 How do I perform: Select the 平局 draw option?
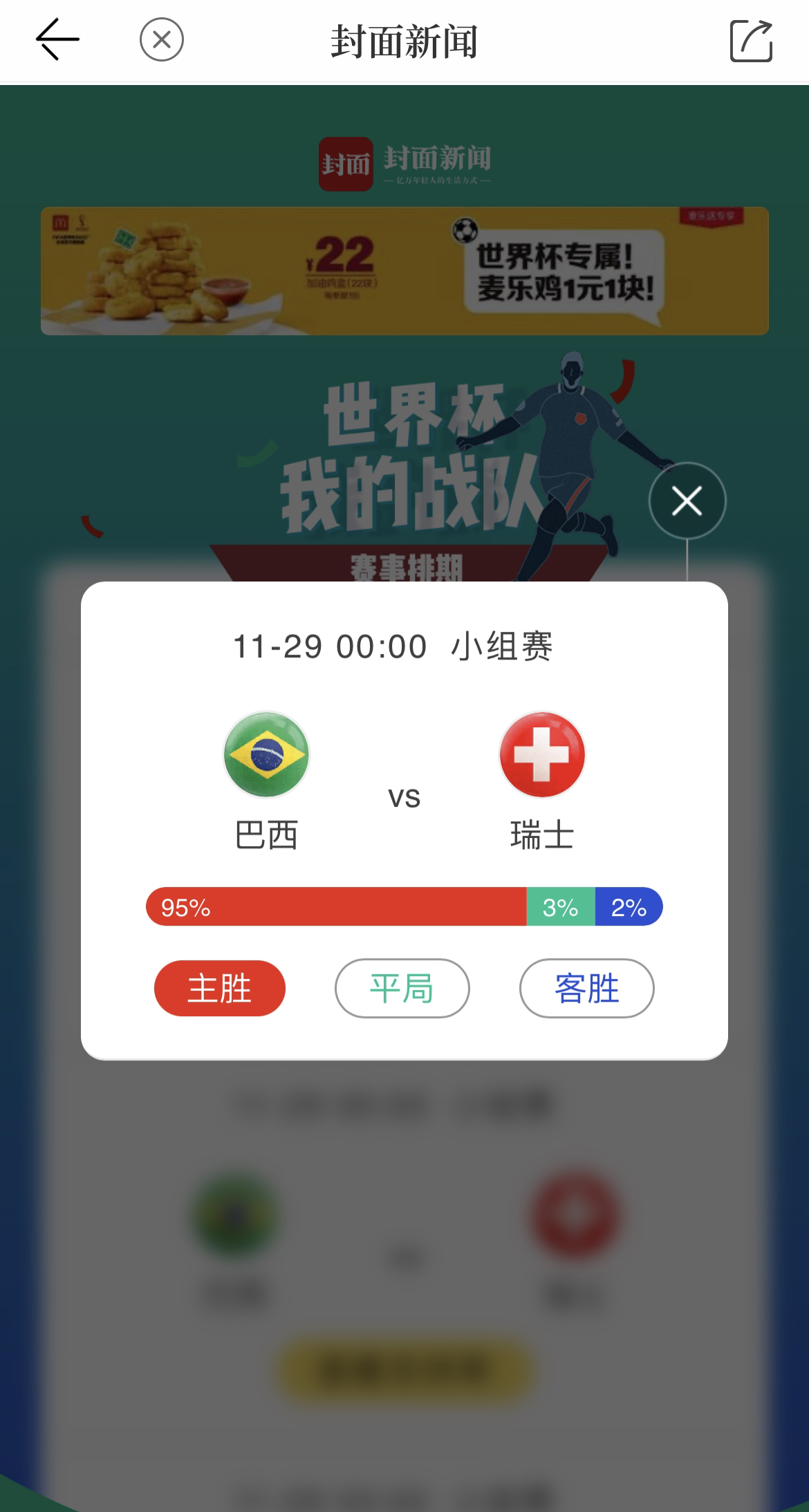point(402,988)
